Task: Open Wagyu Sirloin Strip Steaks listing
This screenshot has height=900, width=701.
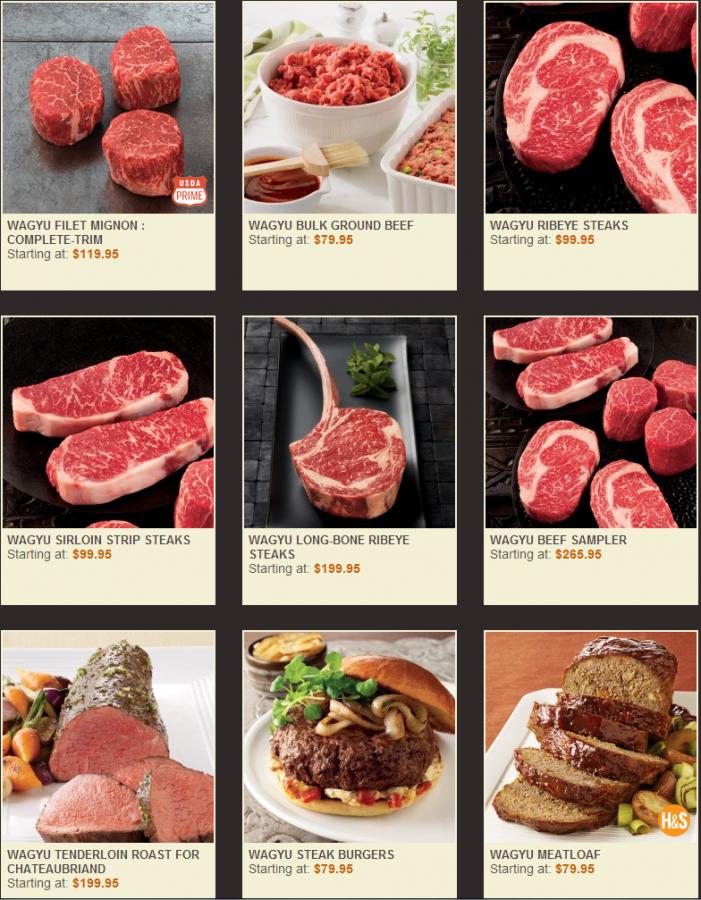Action: (x=108, y=423)
